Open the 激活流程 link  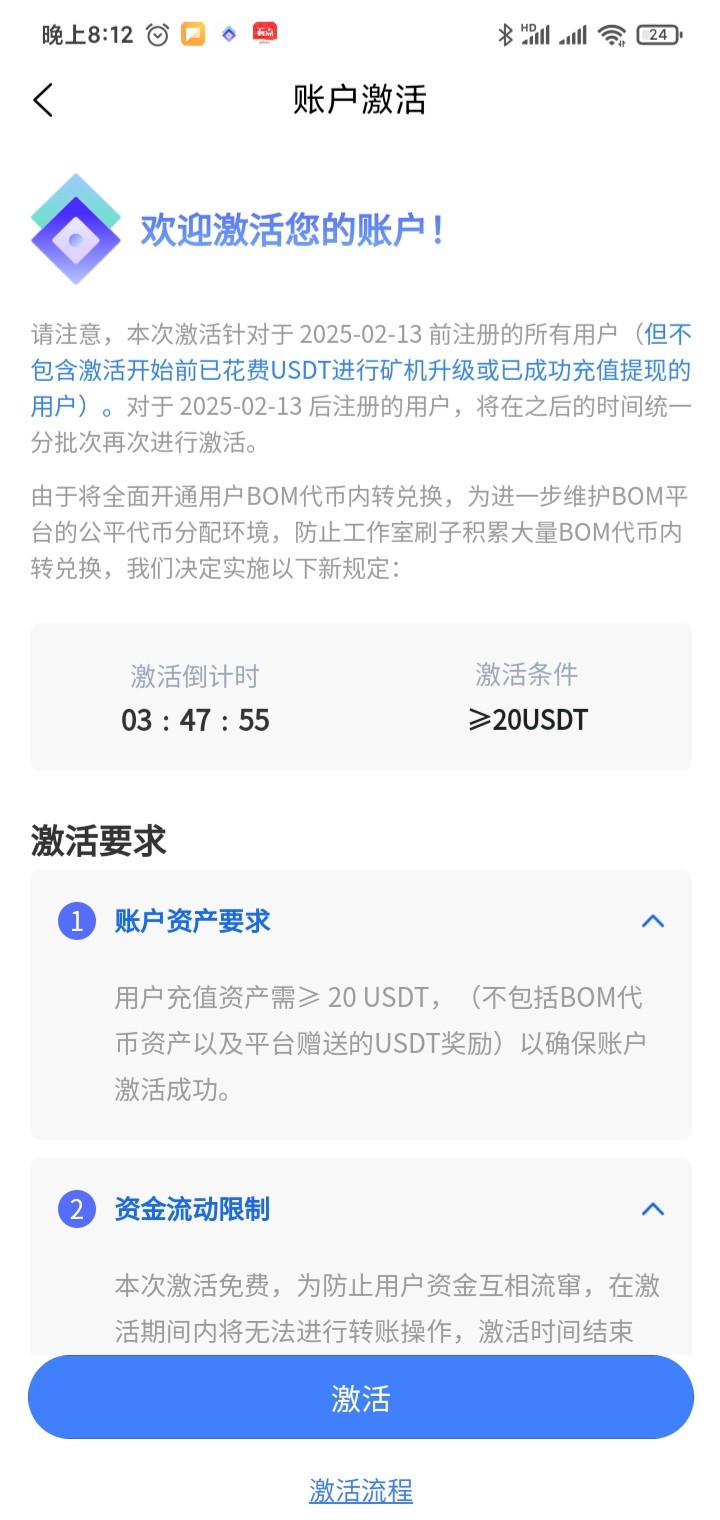(361, 1490)
